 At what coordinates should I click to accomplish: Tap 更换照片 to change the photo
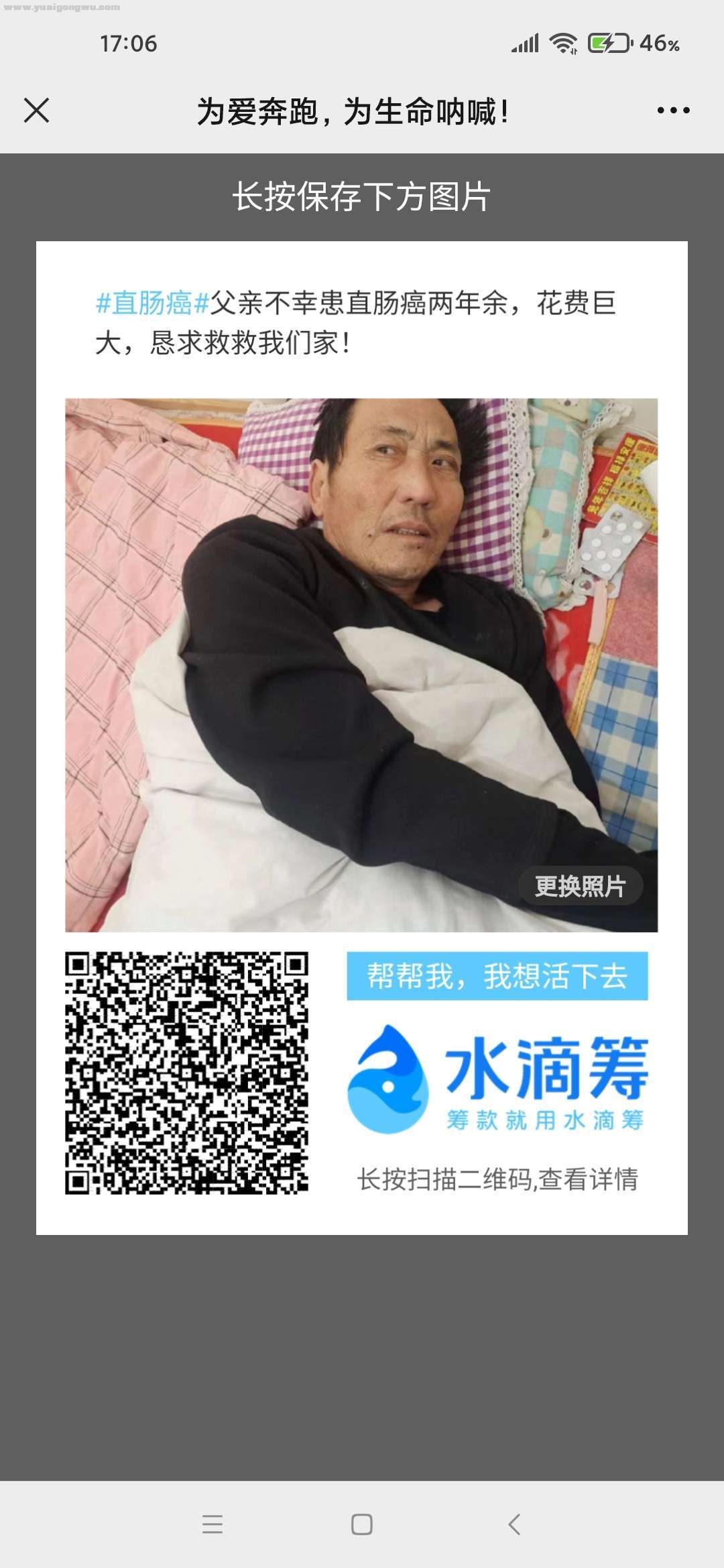pos(581,886)
